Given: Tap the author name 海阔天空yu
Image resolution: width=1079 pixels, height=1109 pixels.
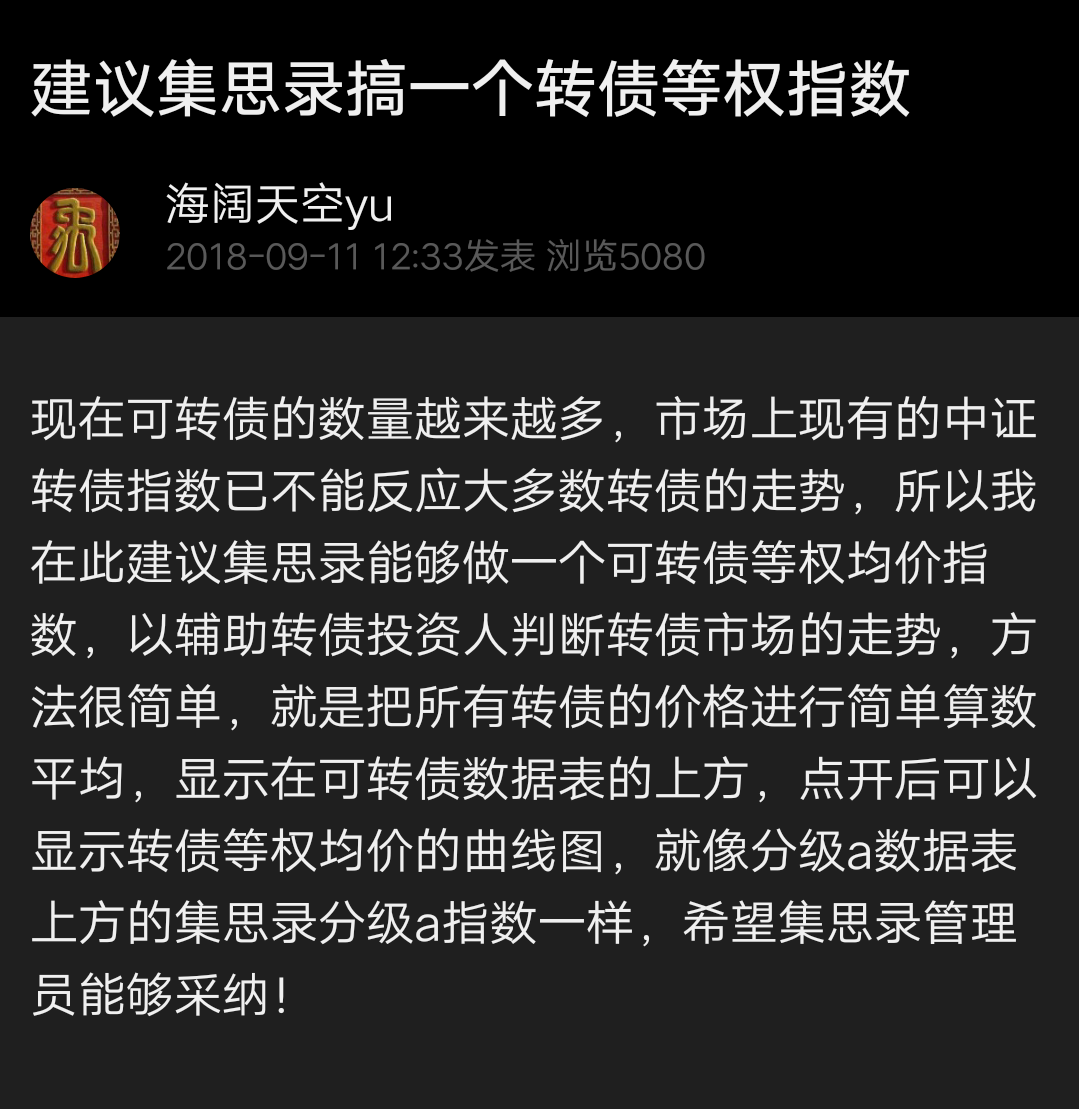Looking at the screenshot, I should pyautogui.click(x=279, y=207).
